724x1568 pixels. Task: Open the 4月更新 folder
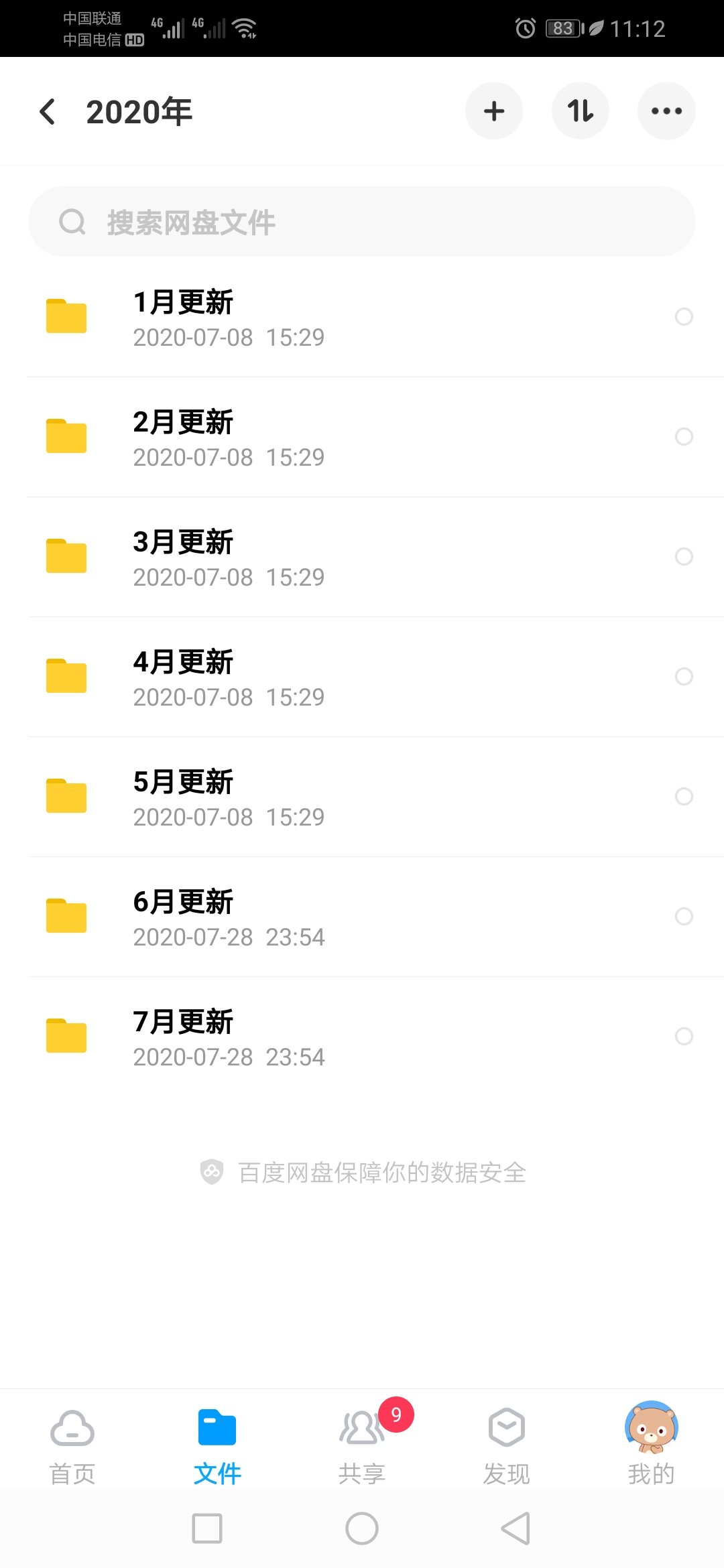tap(268, 677)
